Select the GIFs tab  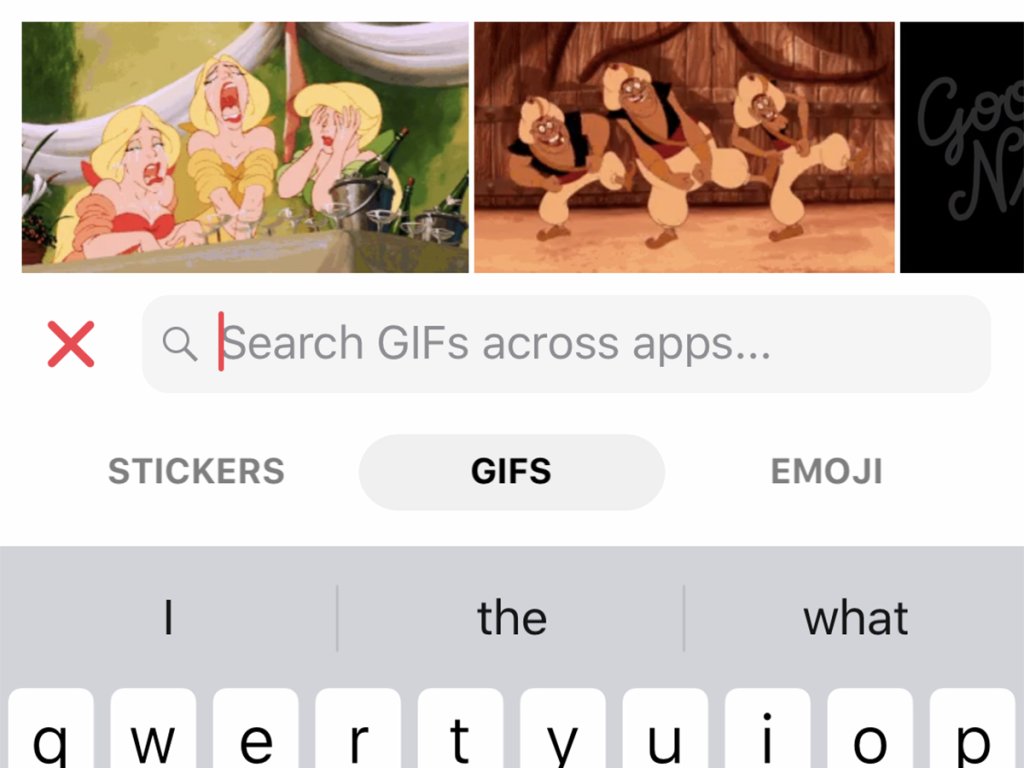point(511,471)
